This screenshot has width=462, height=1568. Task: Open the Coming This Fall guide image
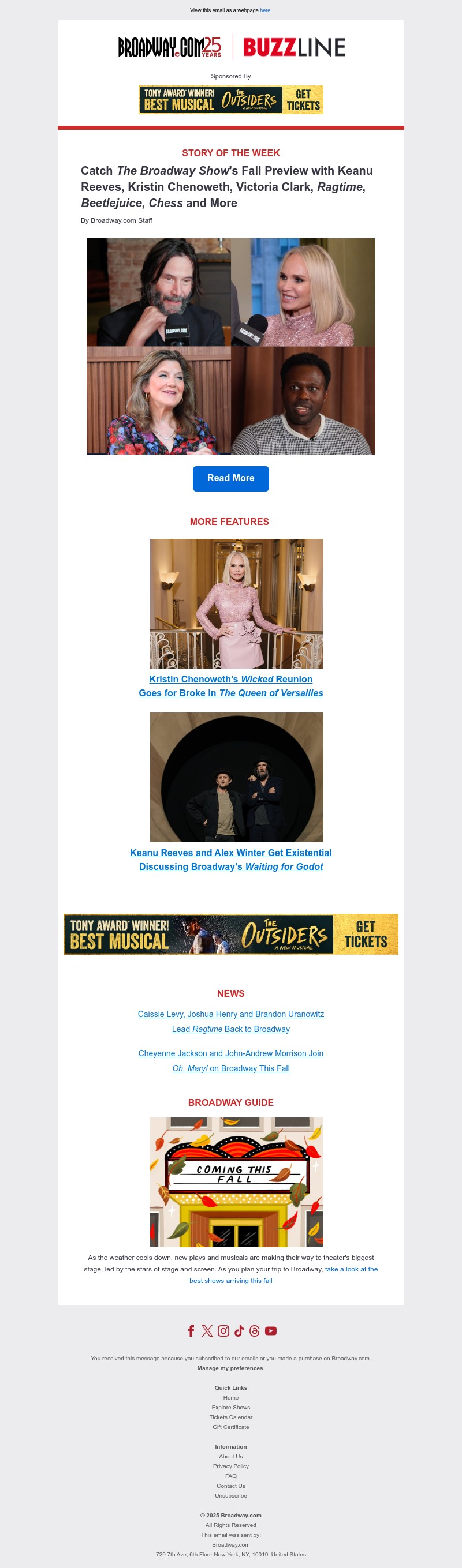[x=236, y=1182]
